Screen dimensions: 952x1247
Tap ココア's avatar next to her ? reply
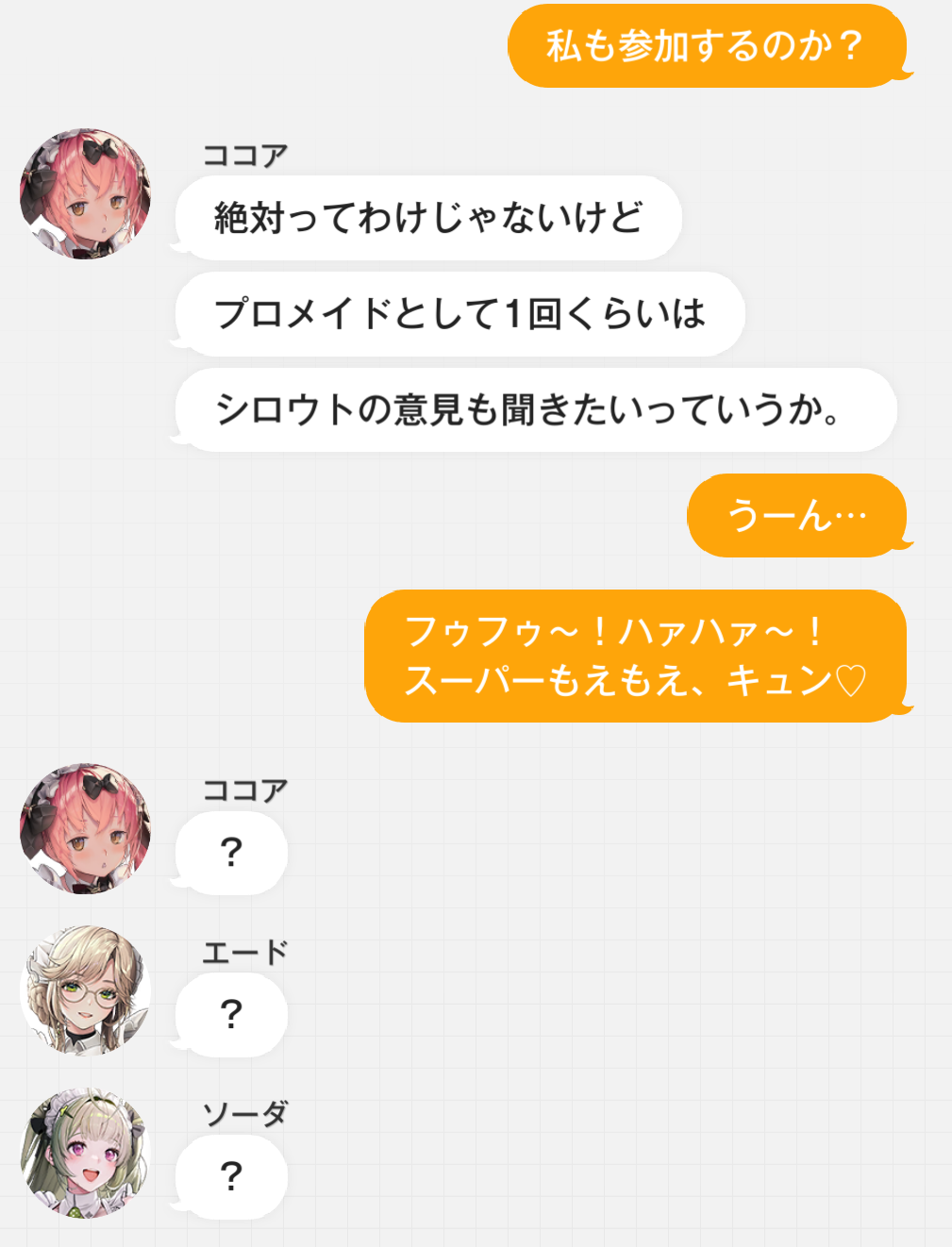[x=85, y=828]
